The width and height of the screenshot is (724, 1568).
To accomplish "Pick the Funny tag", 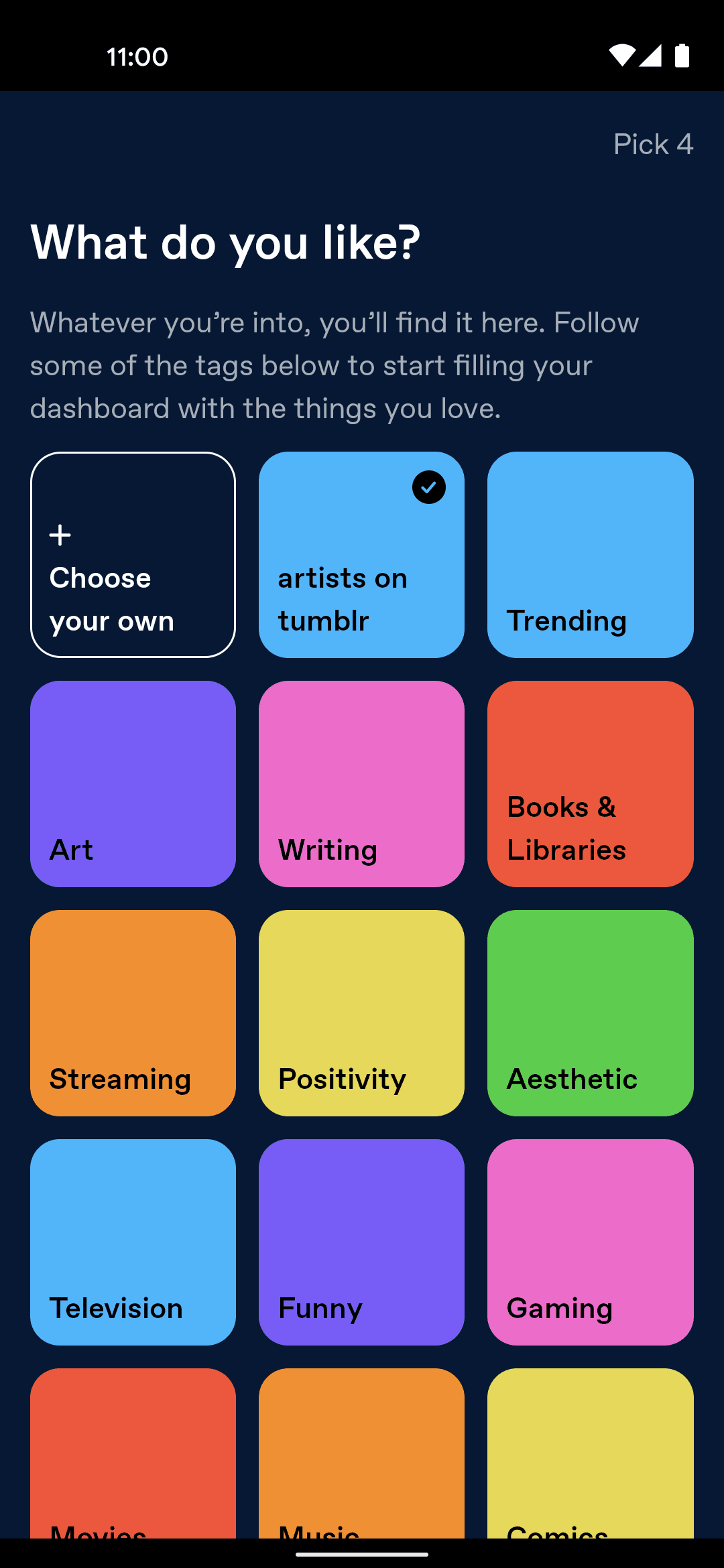I will click(361, 1242).
